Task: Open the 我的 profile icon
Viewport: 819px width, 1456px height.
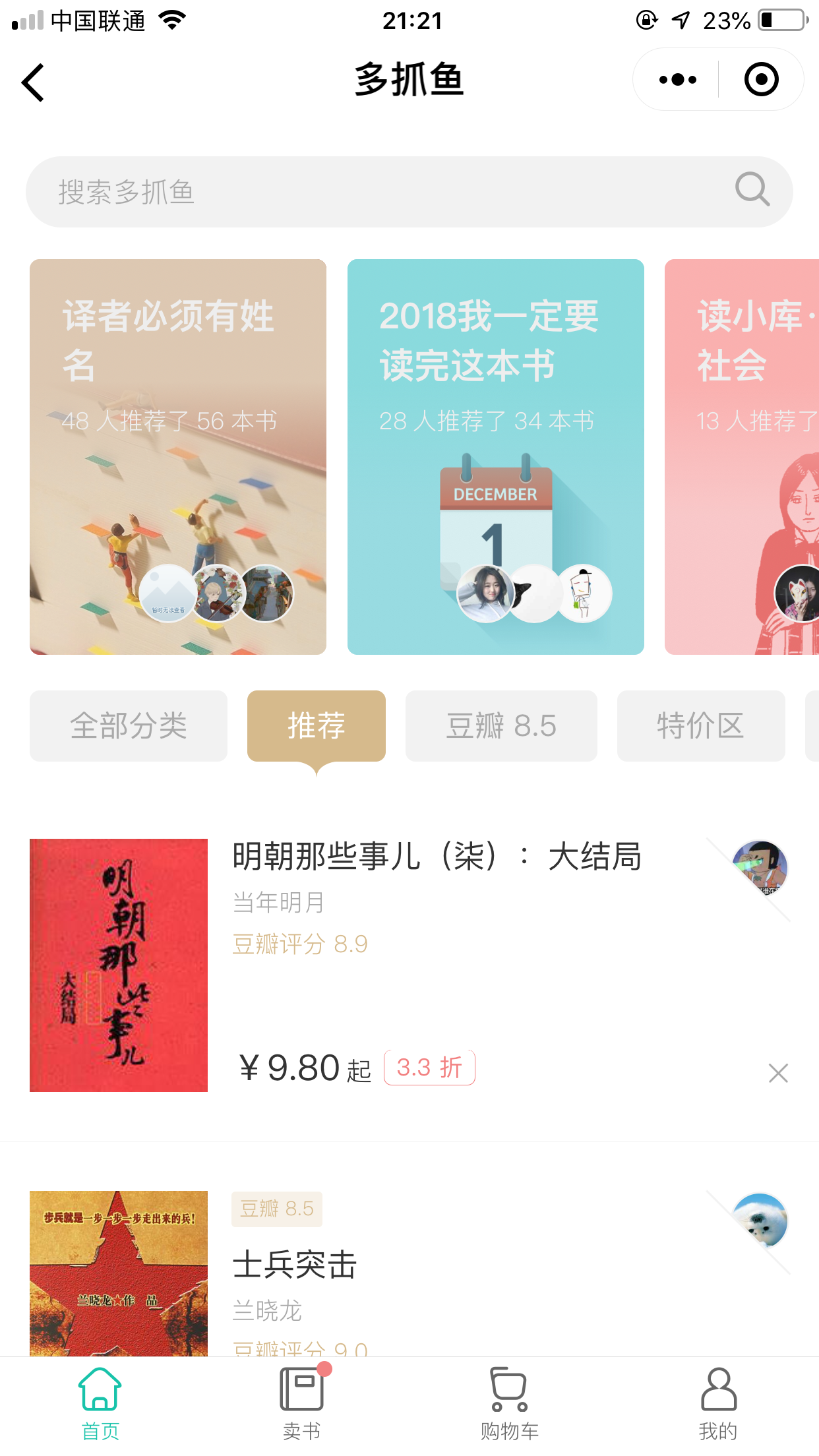Action: click(717, 1391)
